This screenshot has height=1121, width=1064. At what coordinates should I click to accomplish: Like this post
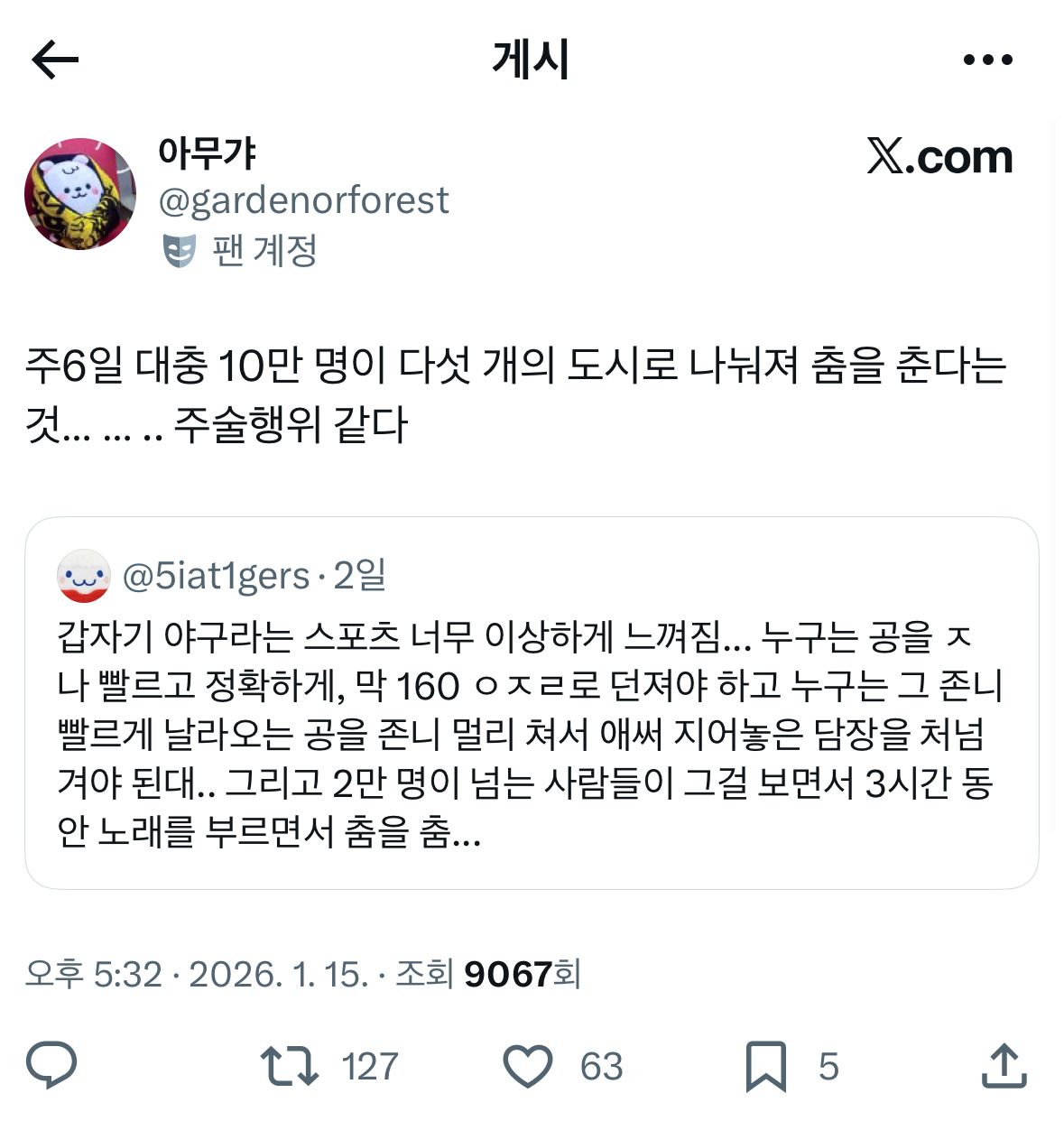[x=527, y=1066]
